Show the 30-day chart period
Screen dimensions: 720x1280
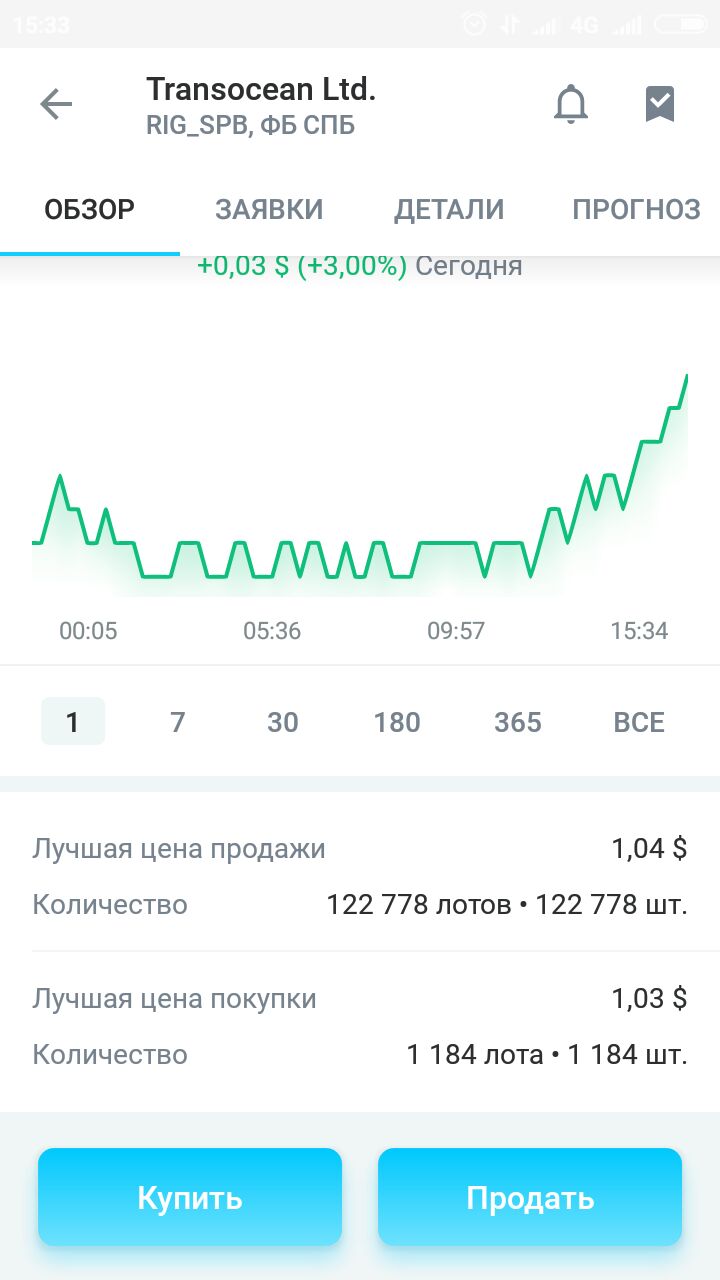point(283,721)
